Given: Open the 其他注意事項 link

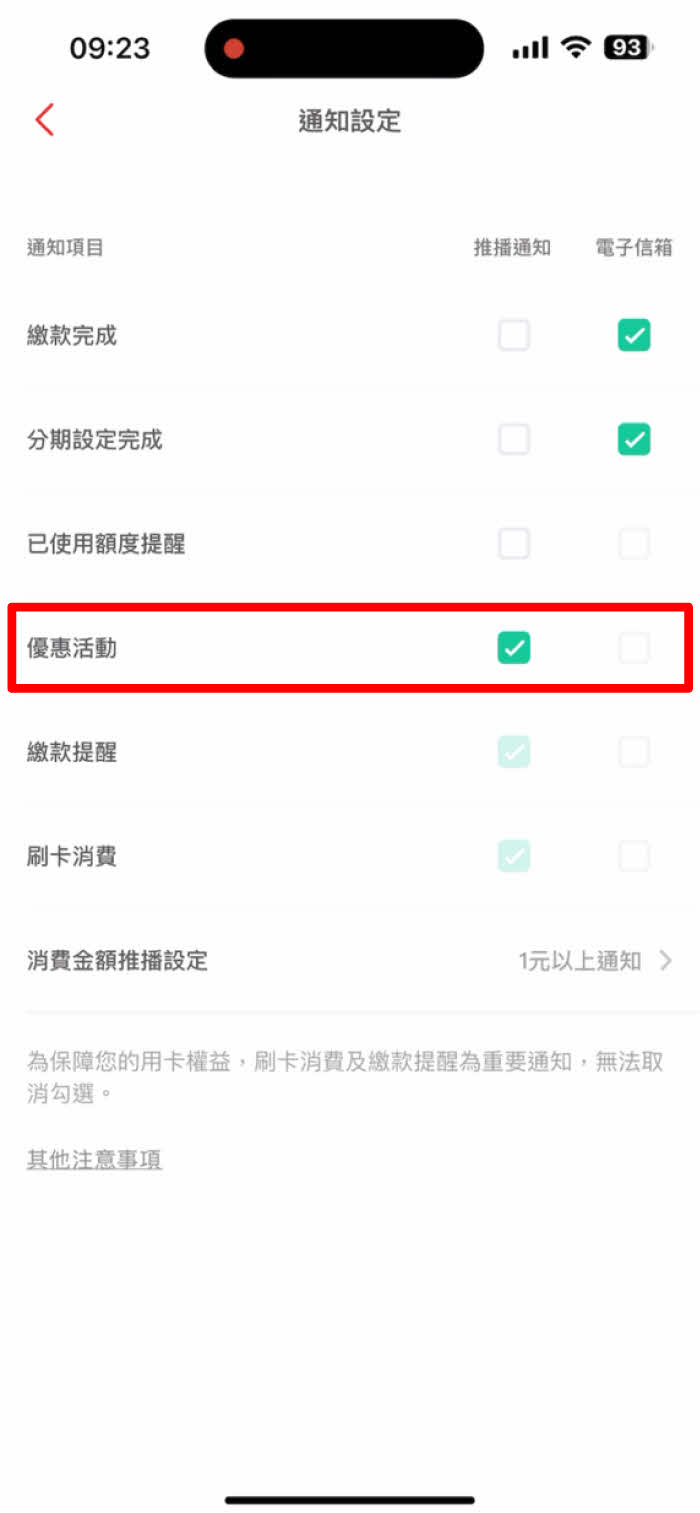Looking at the screenshot, I should pyautogui.click(x=94, y=1160).
